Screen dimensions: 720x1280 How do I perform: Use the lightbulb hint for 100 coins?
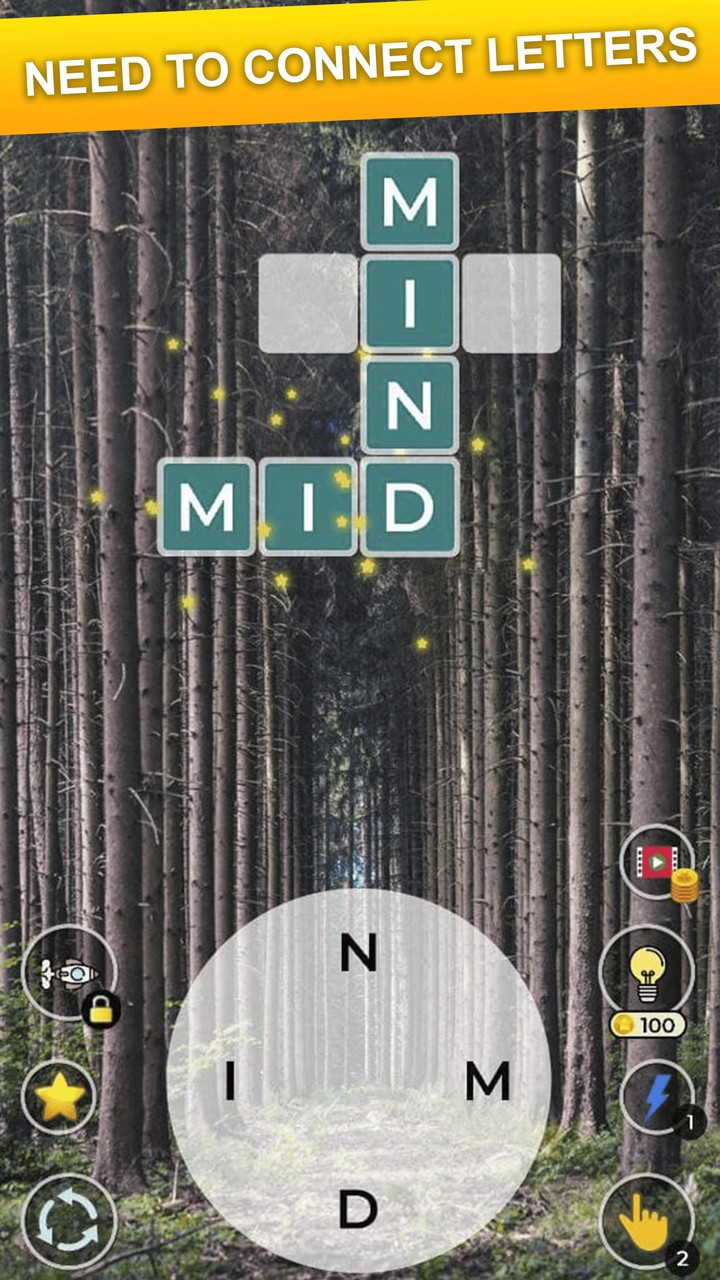(647, 975)
